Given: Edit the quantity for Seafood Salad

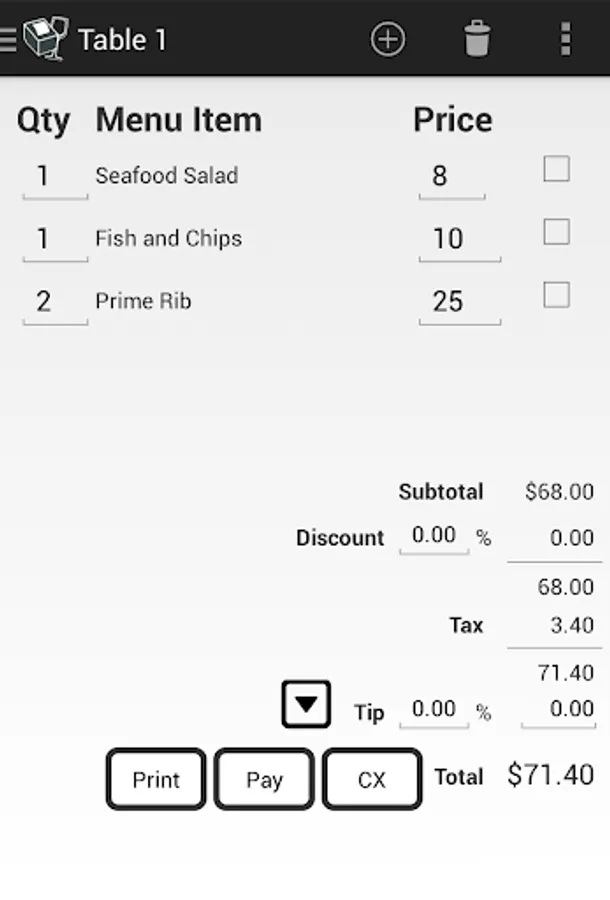Looking at the screenshot, I should tap(54, 177).
